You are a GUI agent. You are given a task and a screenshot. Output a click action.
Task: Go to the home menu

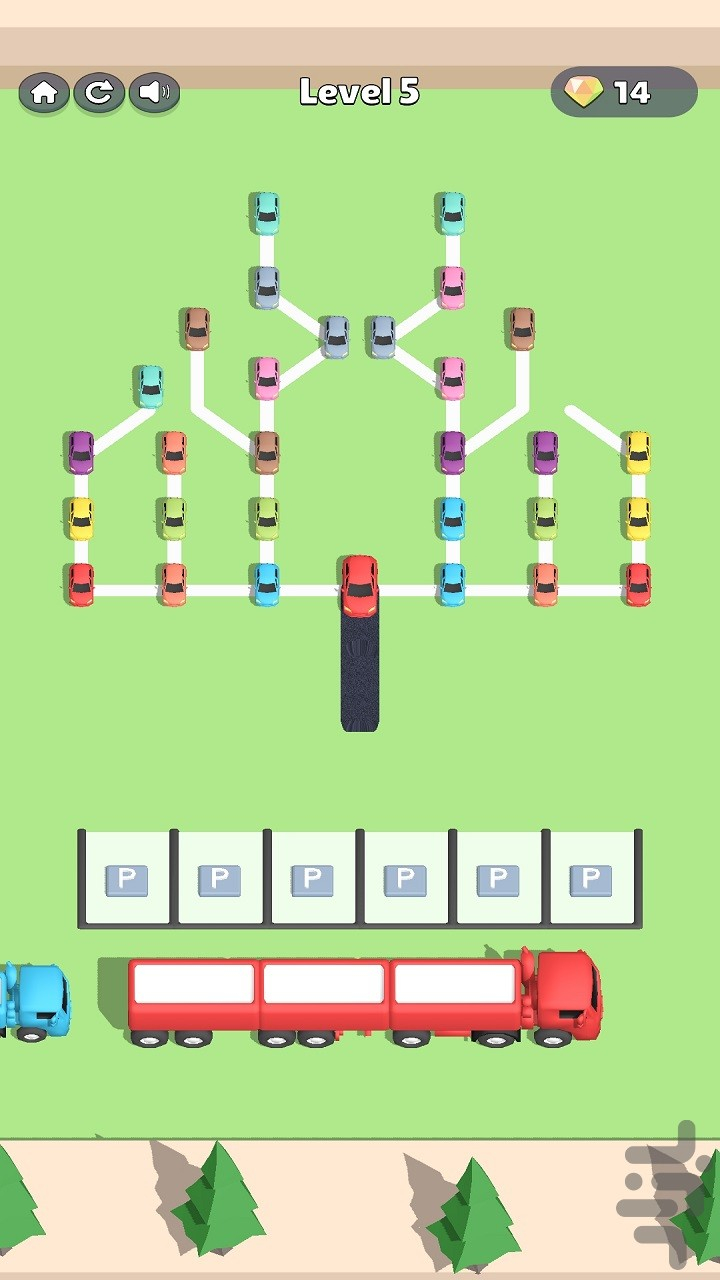(43, 93)
